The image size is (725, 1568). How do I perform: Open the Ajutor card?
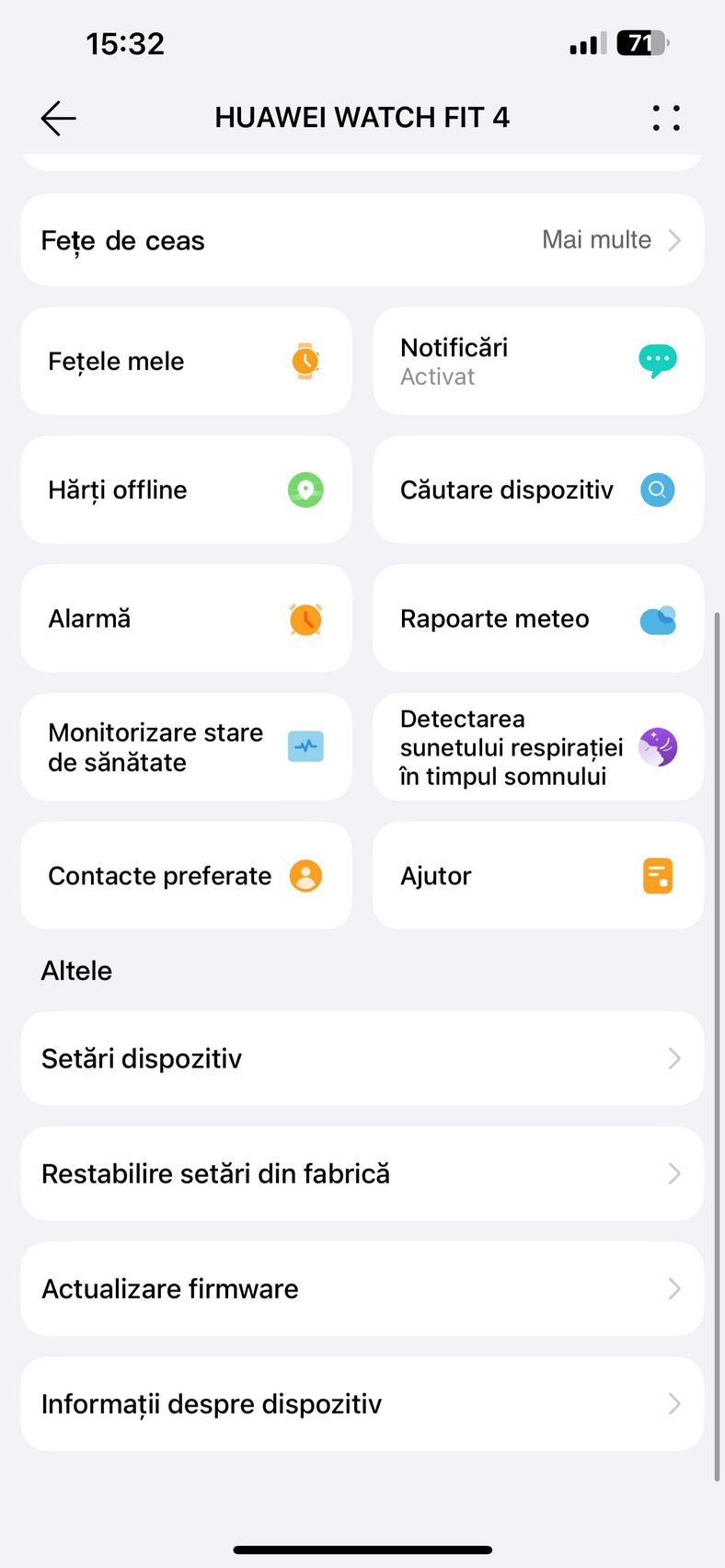(x=538, y=876)
